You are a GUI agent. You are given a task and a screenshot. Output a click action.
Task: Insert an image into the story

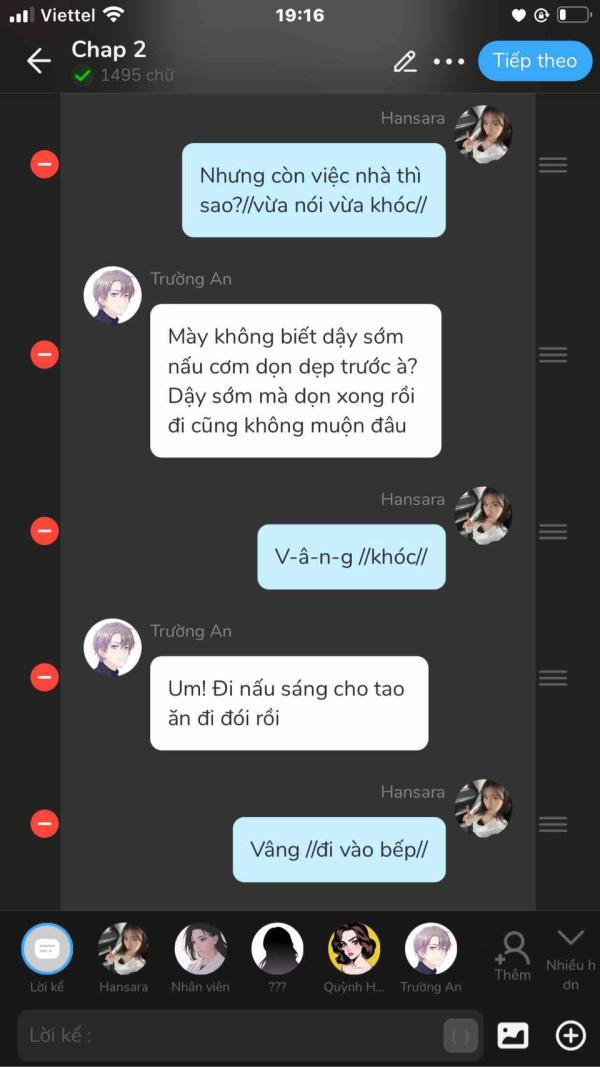pos(513,1036)
